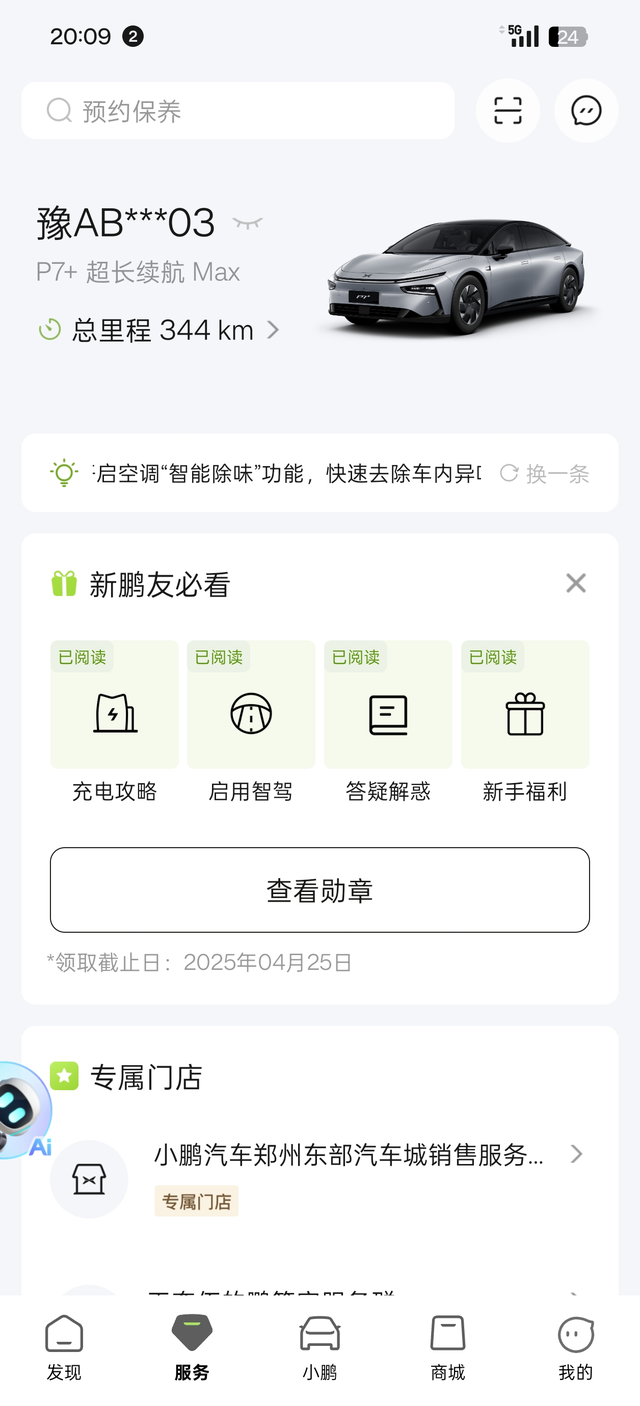Open 小鹏汽车郑州东部汽车城 store row
This screenshot has height=1406, width=640.
(x=349, y=1156)
